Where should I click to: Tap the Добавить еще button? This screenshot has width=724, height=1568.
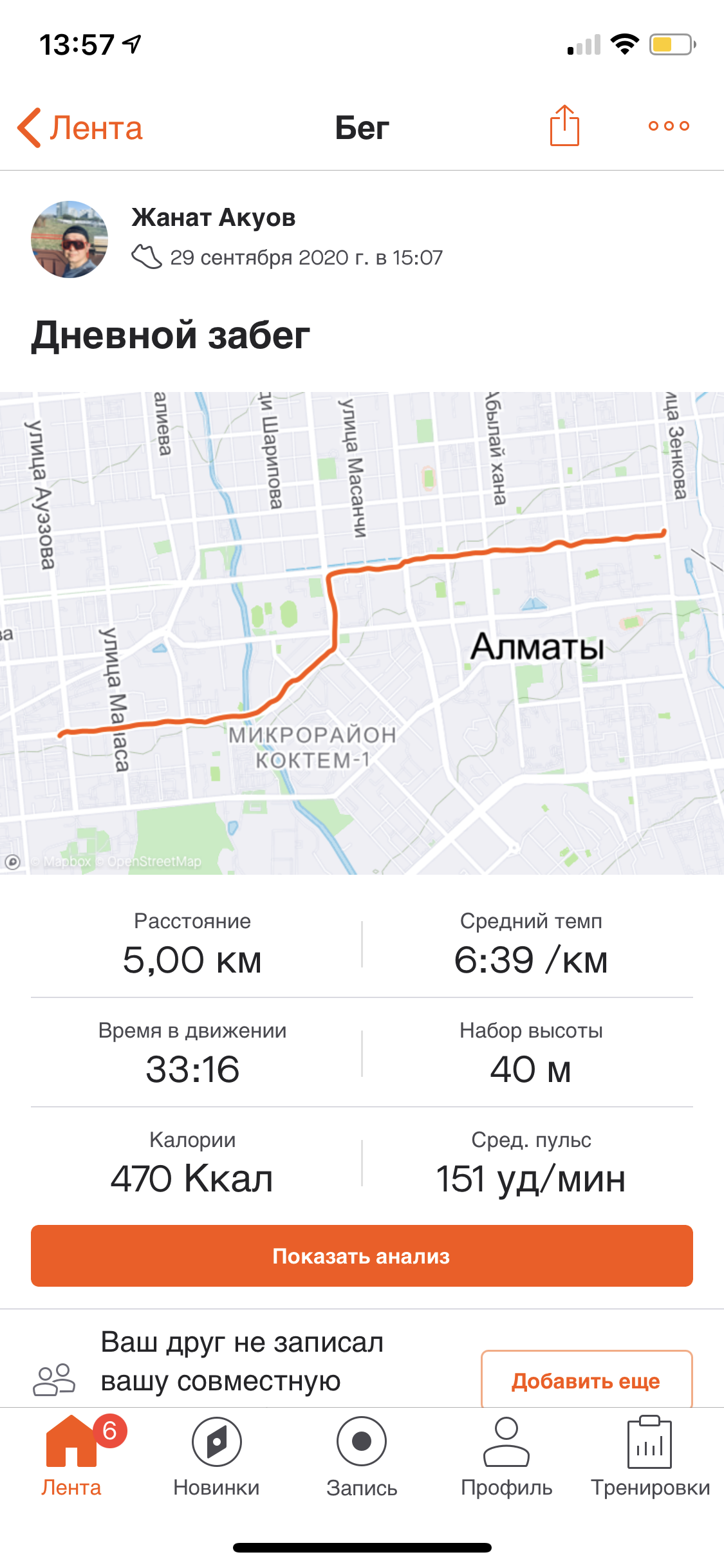[x=586, y=1381]
